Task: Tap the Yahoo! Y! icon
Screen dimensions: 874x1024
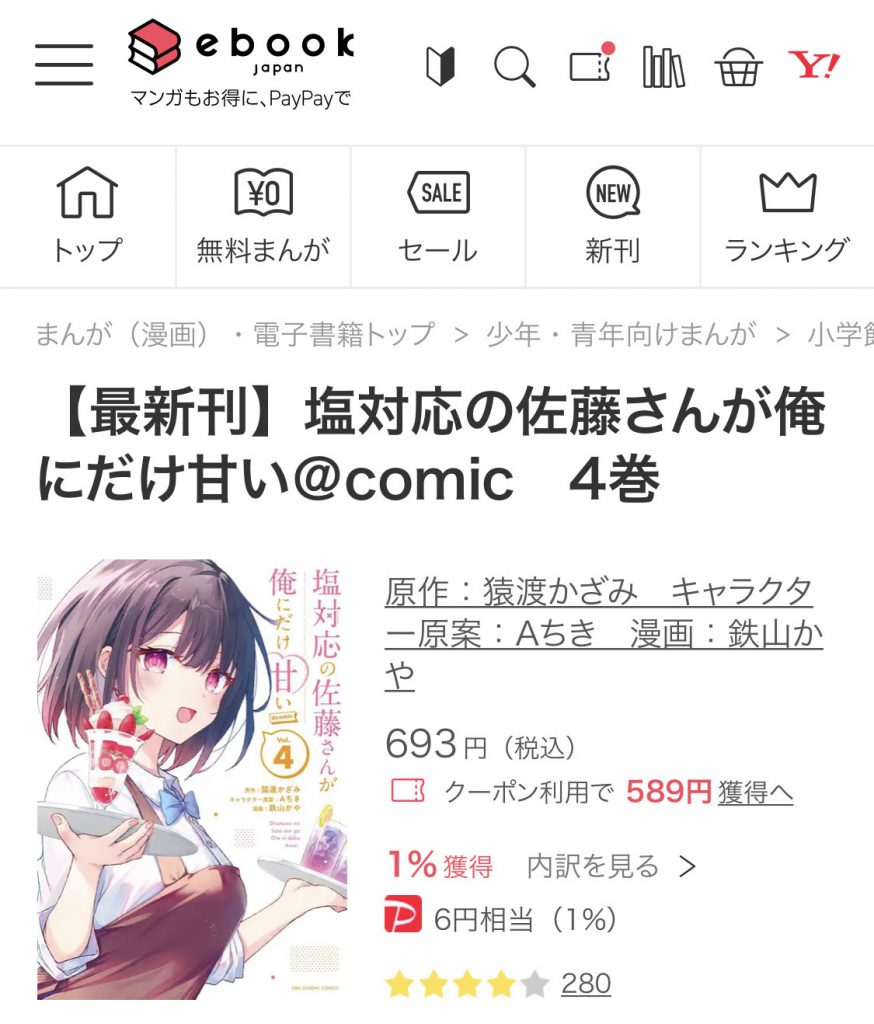Action: [813, 66]
